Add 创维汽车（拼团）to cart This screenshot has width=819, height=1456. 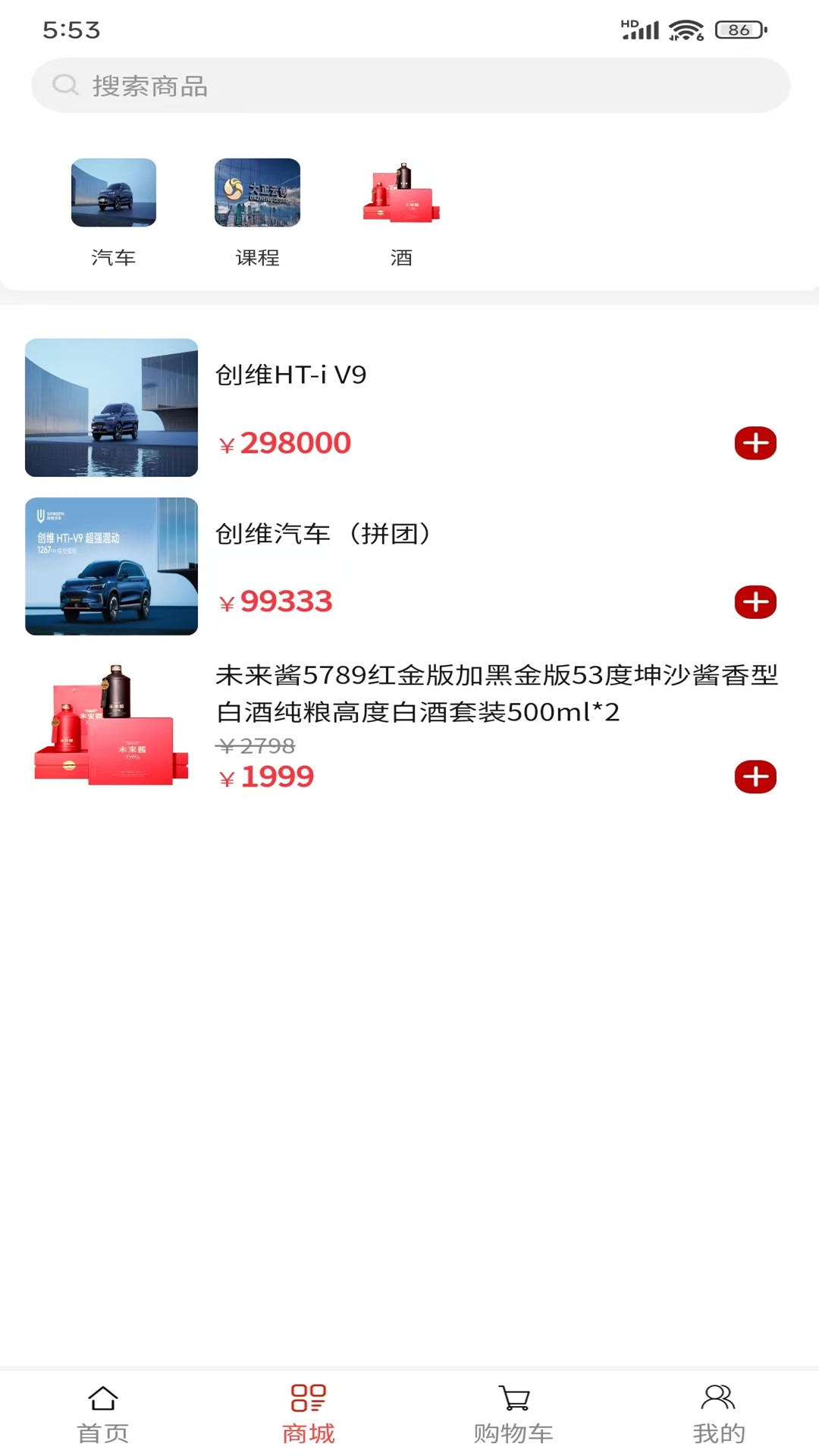755,602
